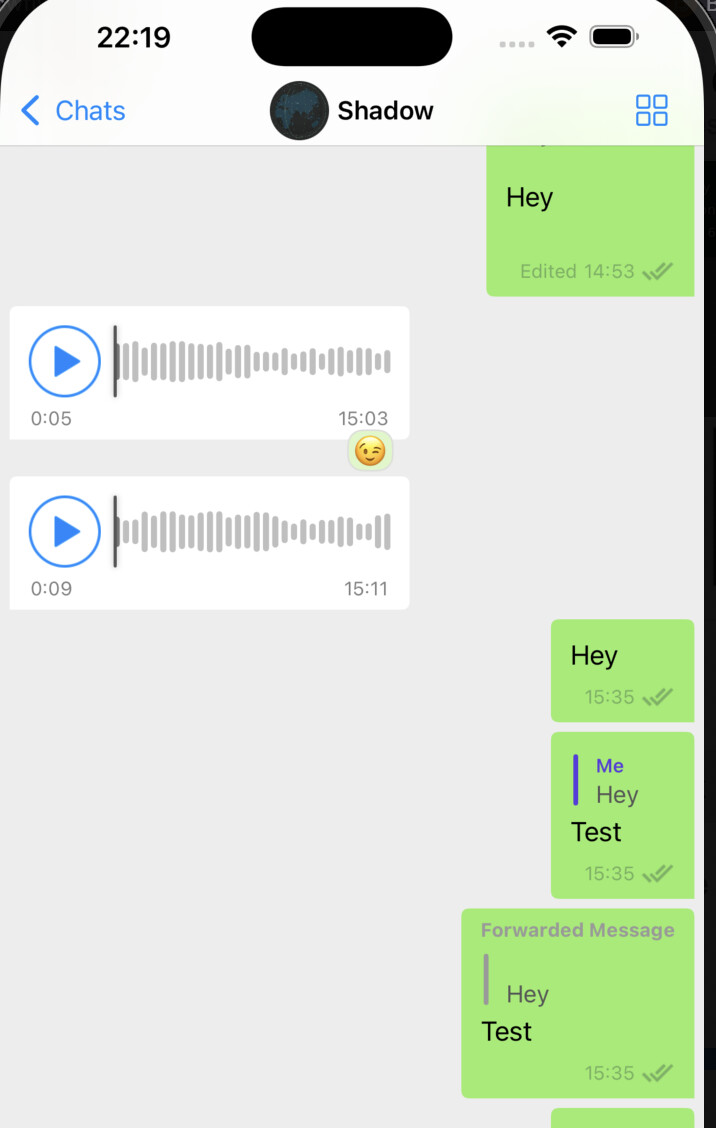Open the grid menu icon
Viewport: 716px width, 1128px height.
coord(651,111)
